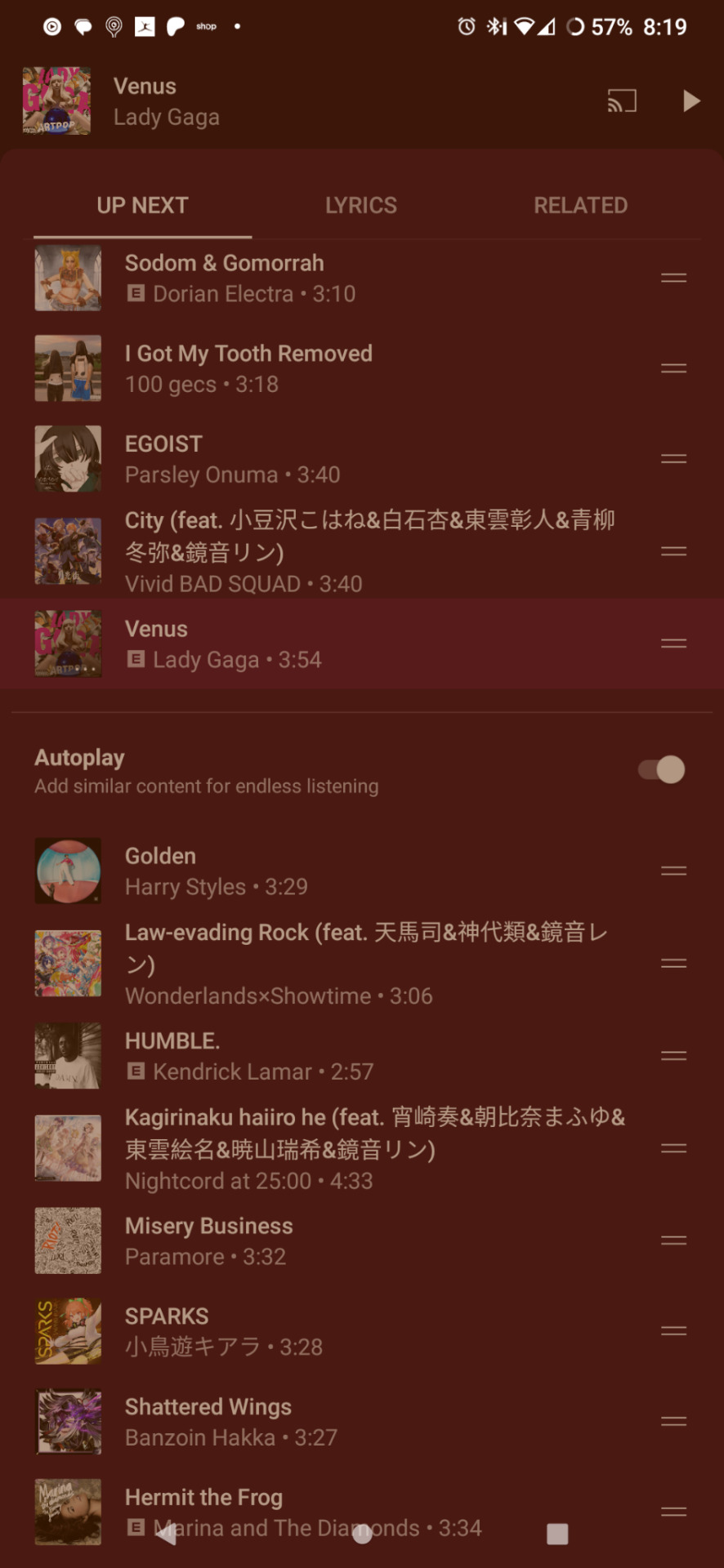Play City by Vivid BAD SQUAD
The height and width of the screenshot is (1568, 724).
coord(327,551)
